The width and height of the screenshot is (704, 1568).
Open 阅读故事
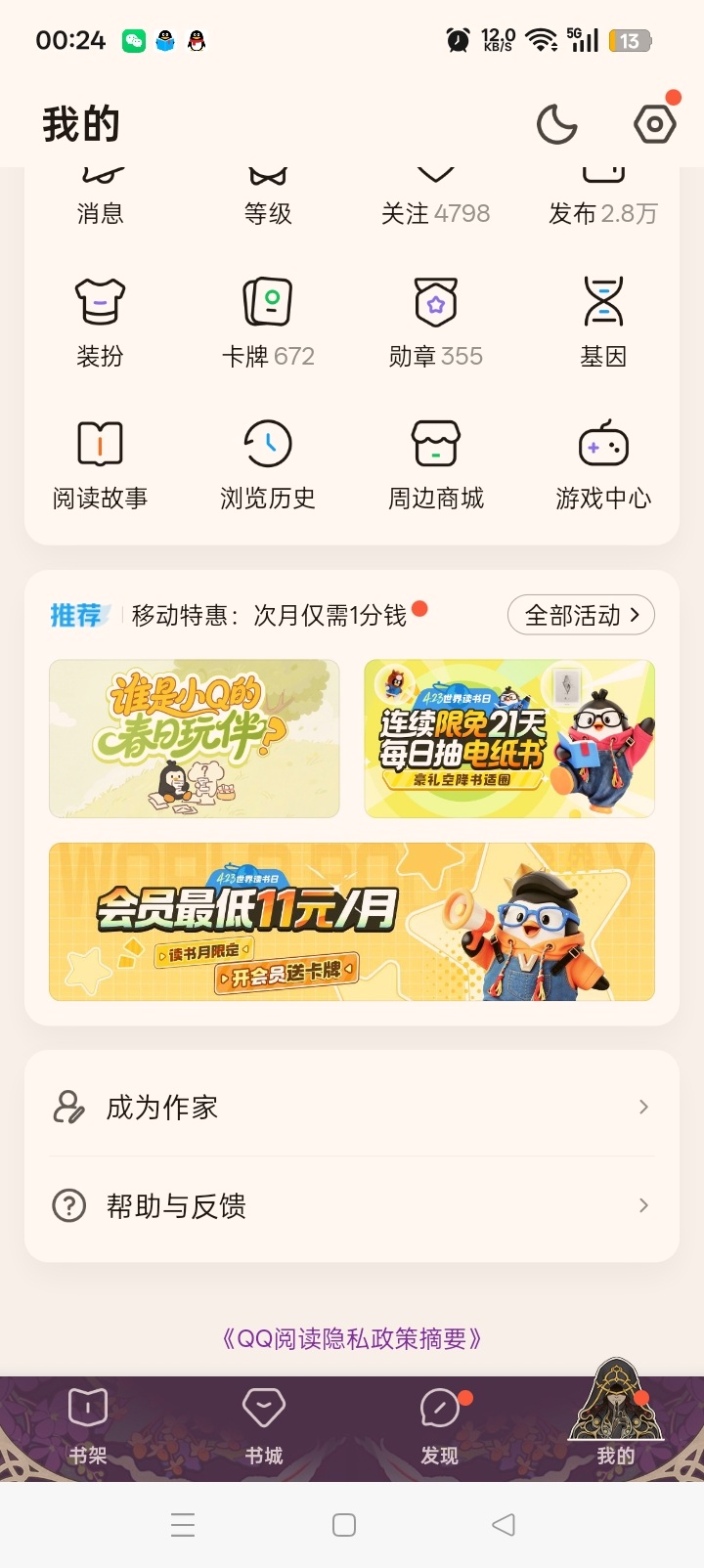coord(100,465)
